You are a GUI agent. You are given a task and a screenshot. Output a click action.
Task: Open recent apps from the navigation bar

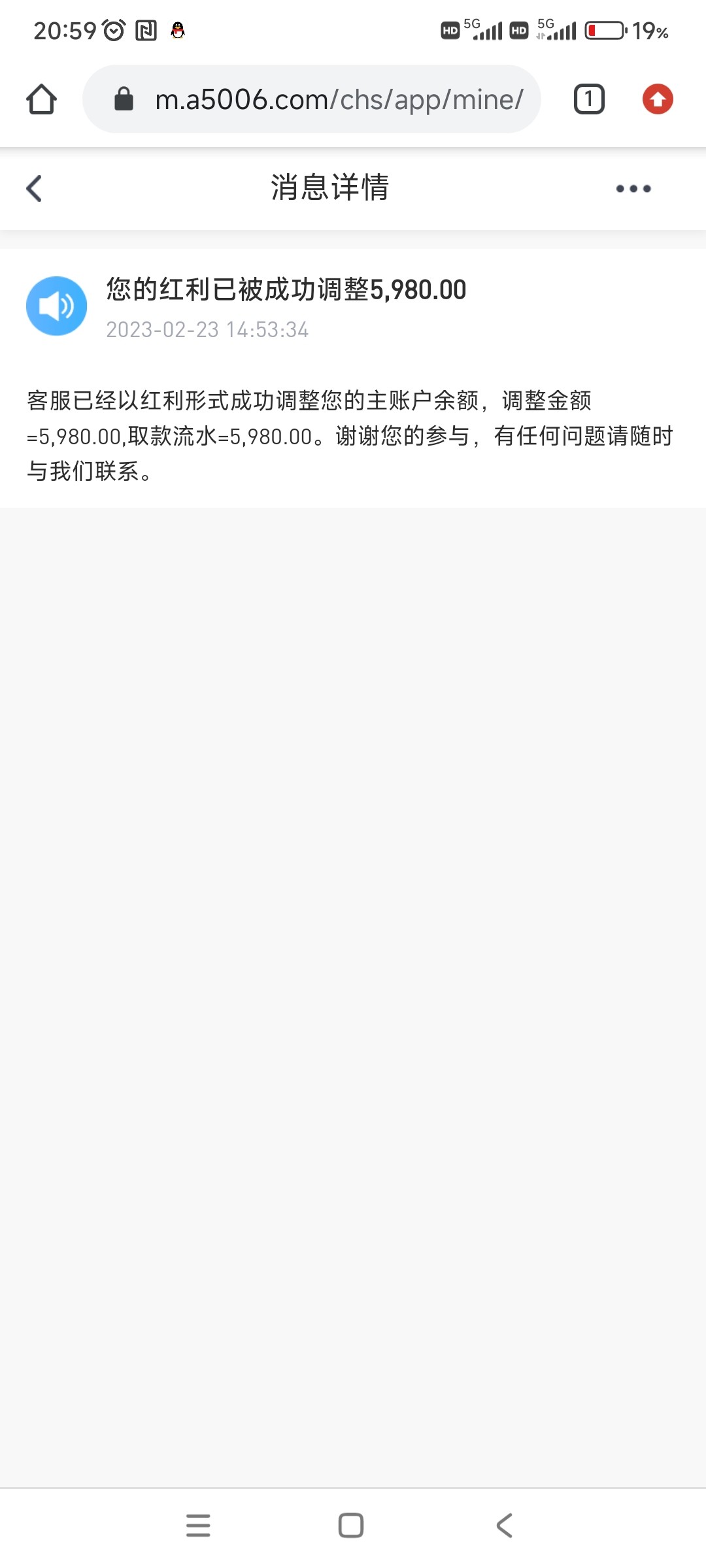[x=198, y=1526]
